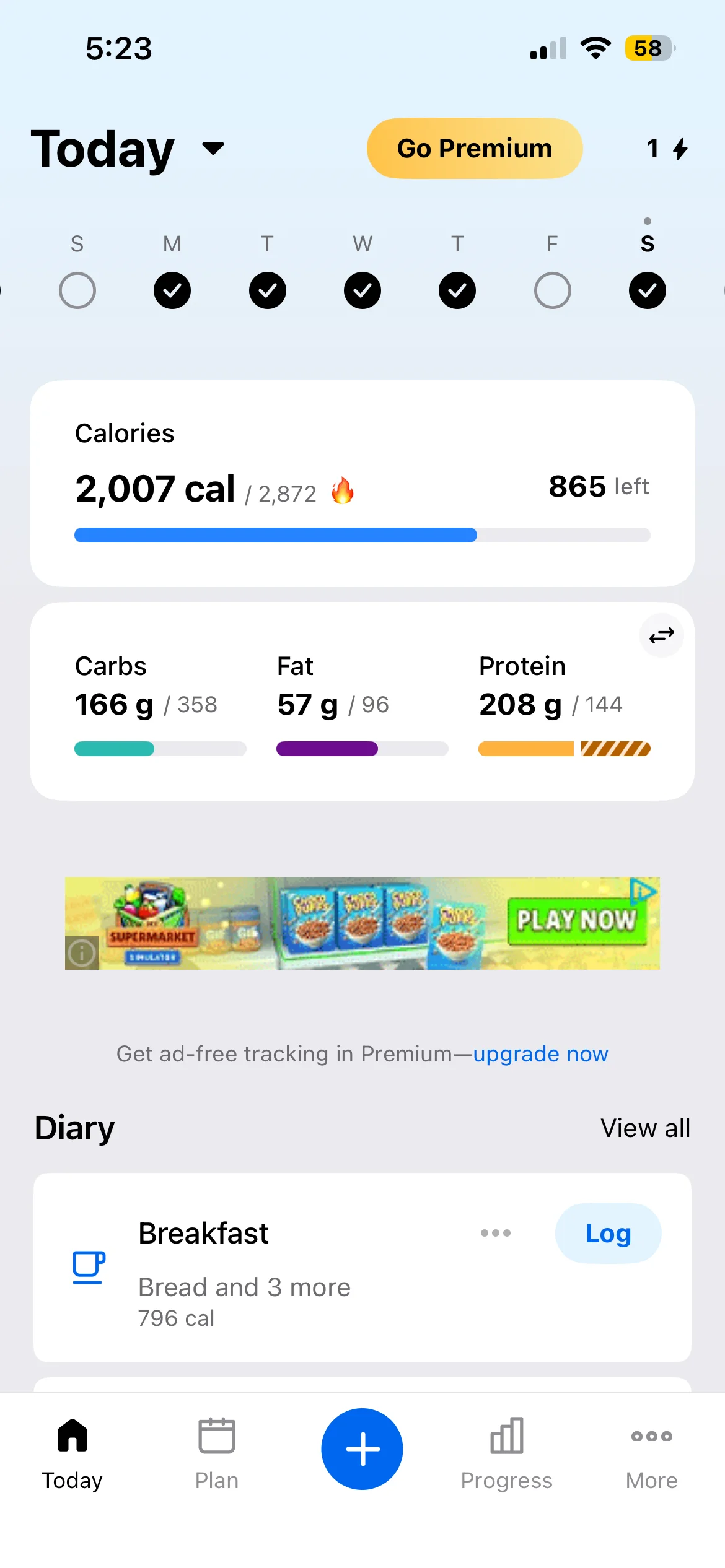Open the Calories summary card
Screen dimensions: 725x1568
tap(362, 483)
